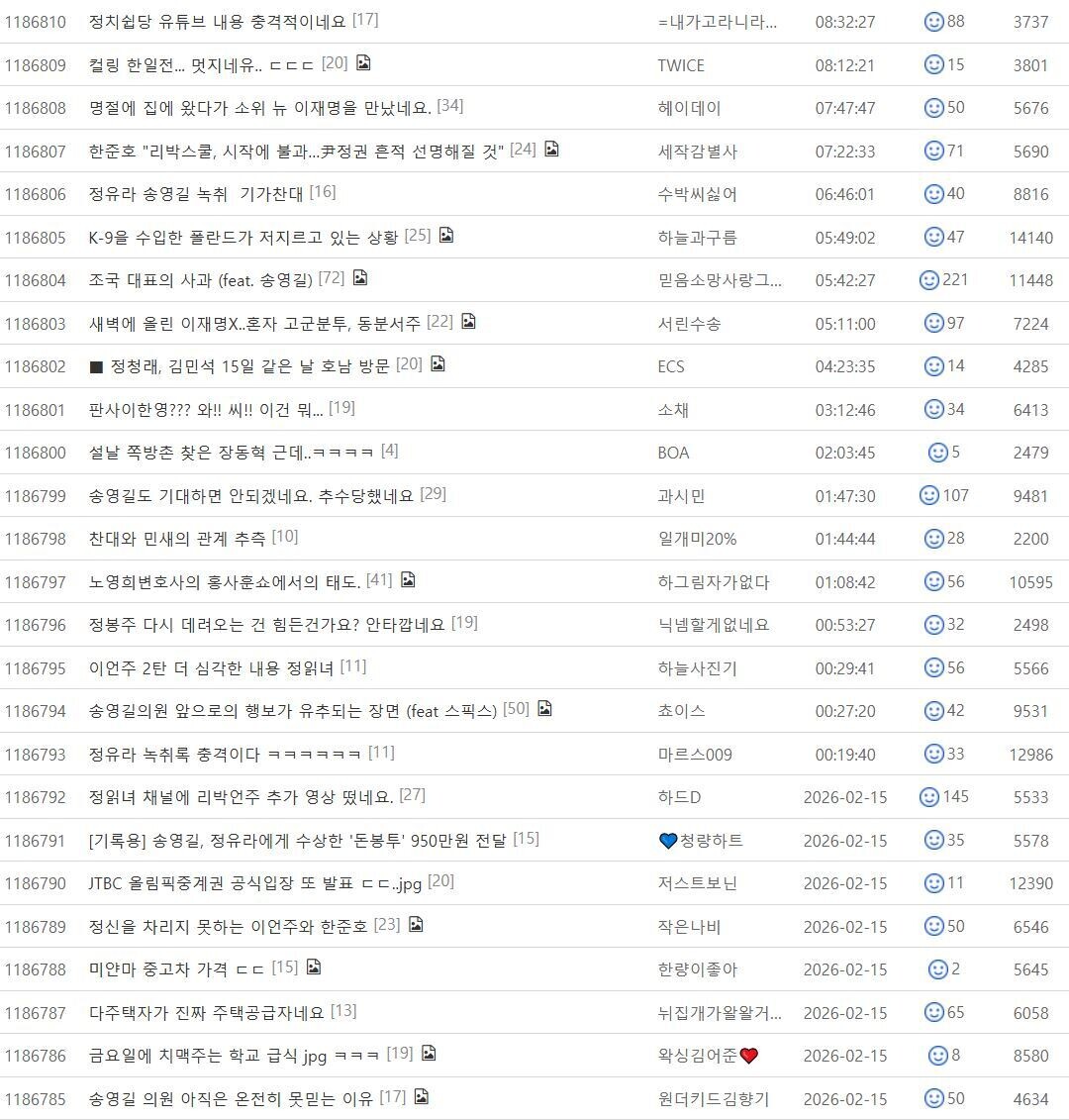Open post '미얀마 중고차 가격 ㄷㄷ'
The height and width of the screenshot is (1120, 1069).
click(x=177, y=969)
